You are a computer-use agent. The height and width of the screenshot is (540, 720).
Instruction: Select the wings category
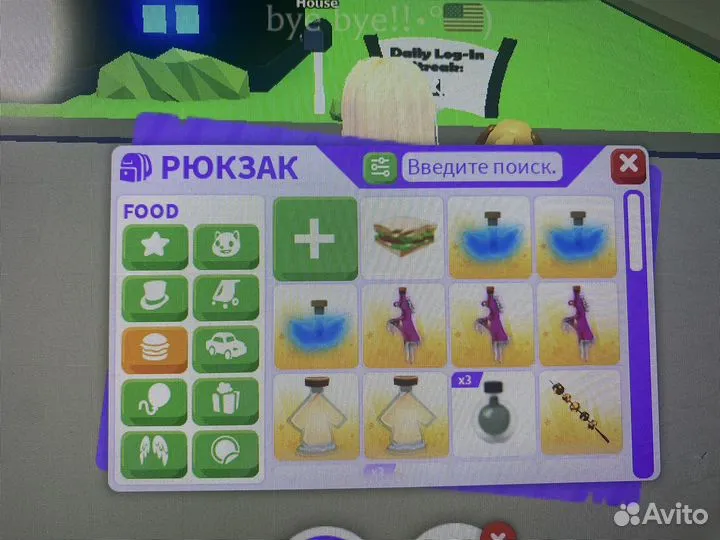pos(155,453)
